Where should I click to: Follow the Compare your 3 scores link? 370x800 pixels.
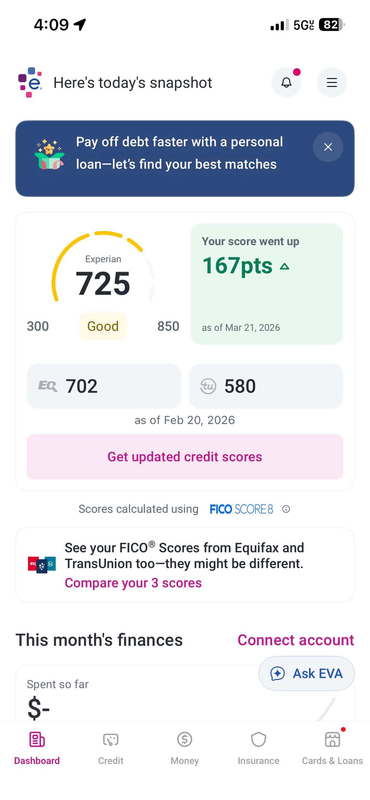click(x=133, y=583)
